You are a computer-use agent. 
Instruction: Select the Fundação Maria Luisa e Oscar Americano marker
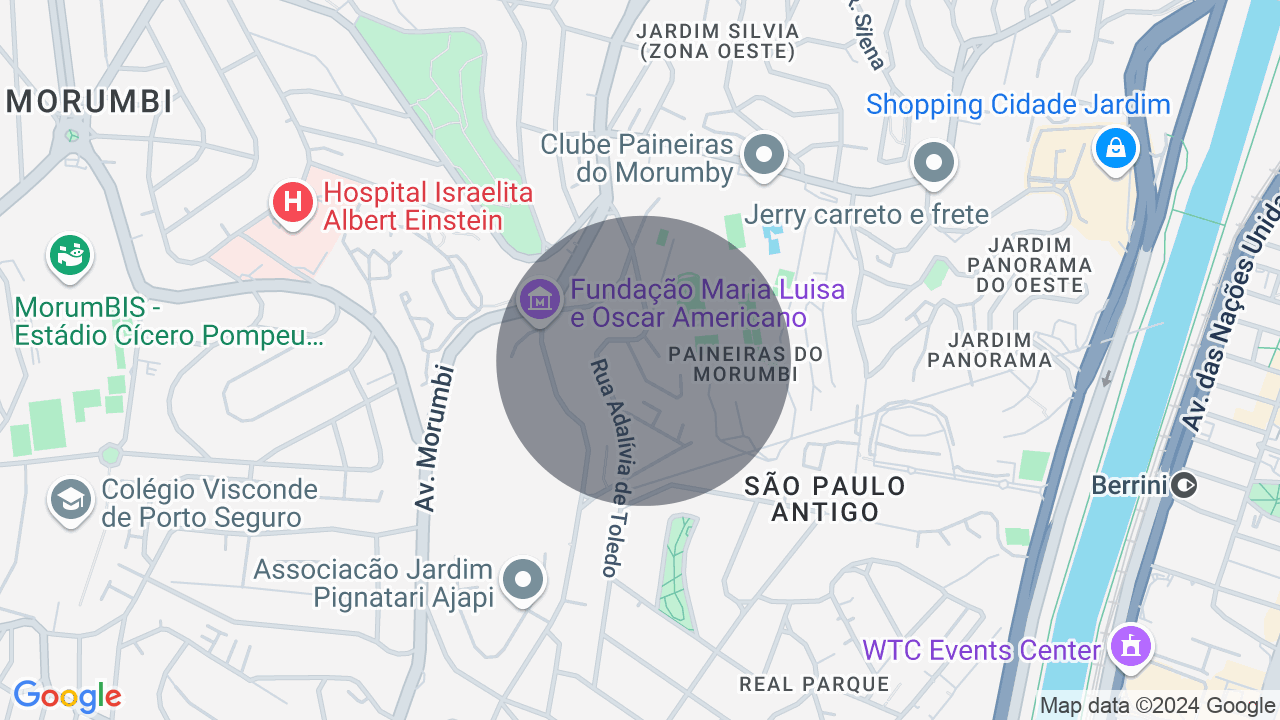coord(540,299)
